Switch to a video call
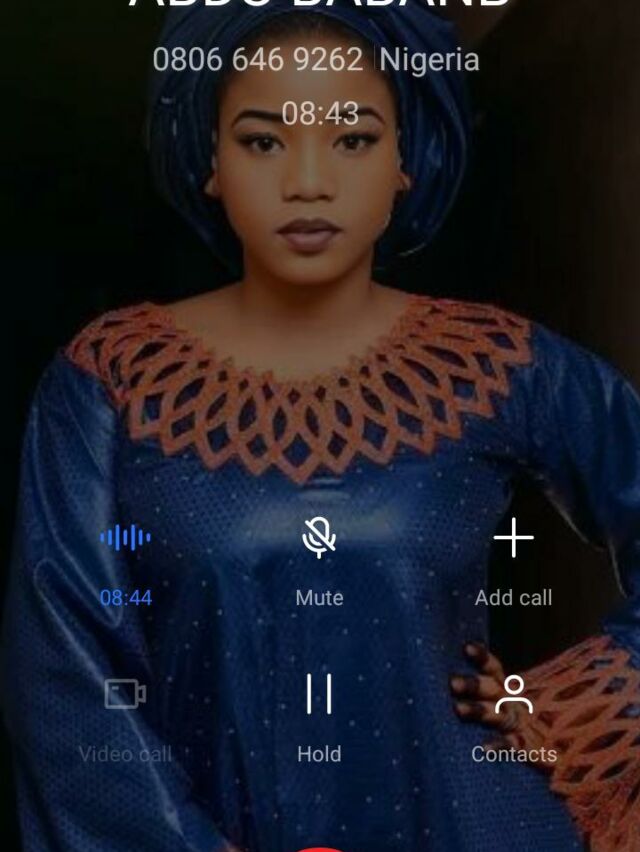The width and height of the screenshot is (640, 852). coord(126,695)
